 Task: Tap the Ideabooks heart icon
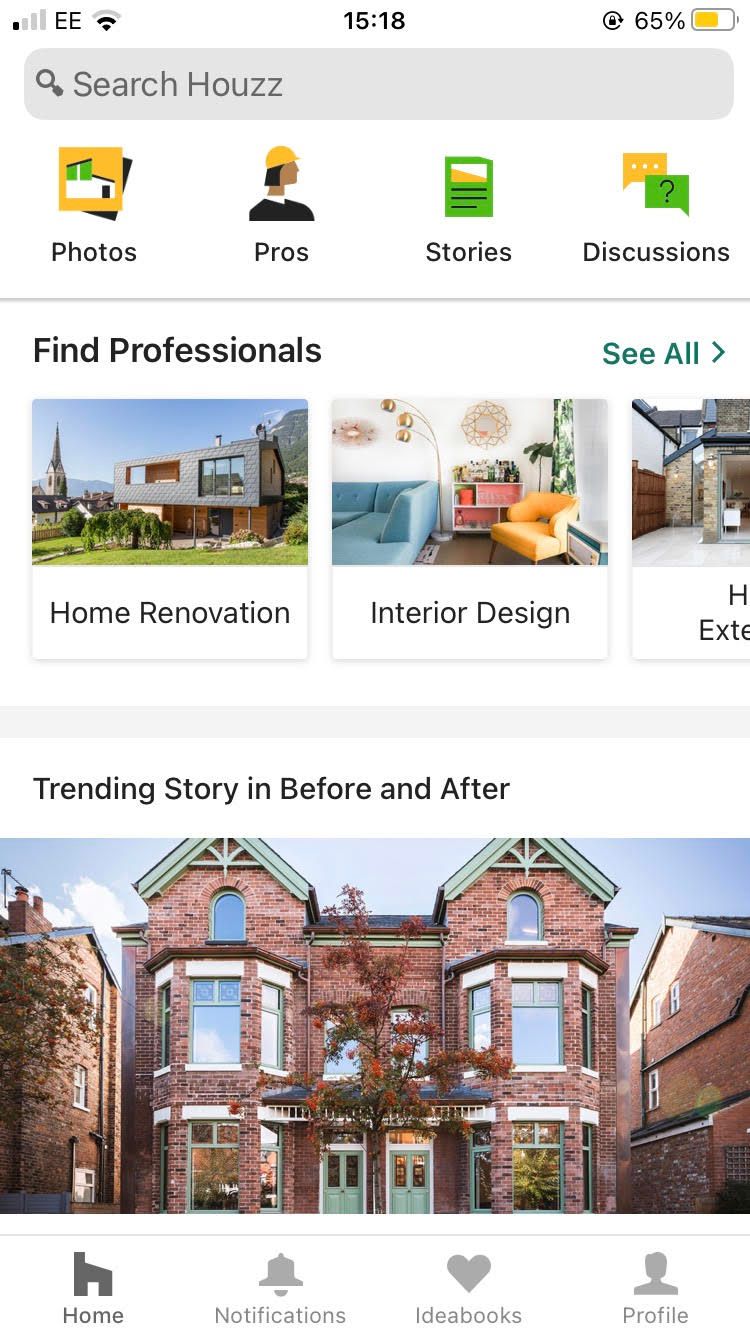469,1273
